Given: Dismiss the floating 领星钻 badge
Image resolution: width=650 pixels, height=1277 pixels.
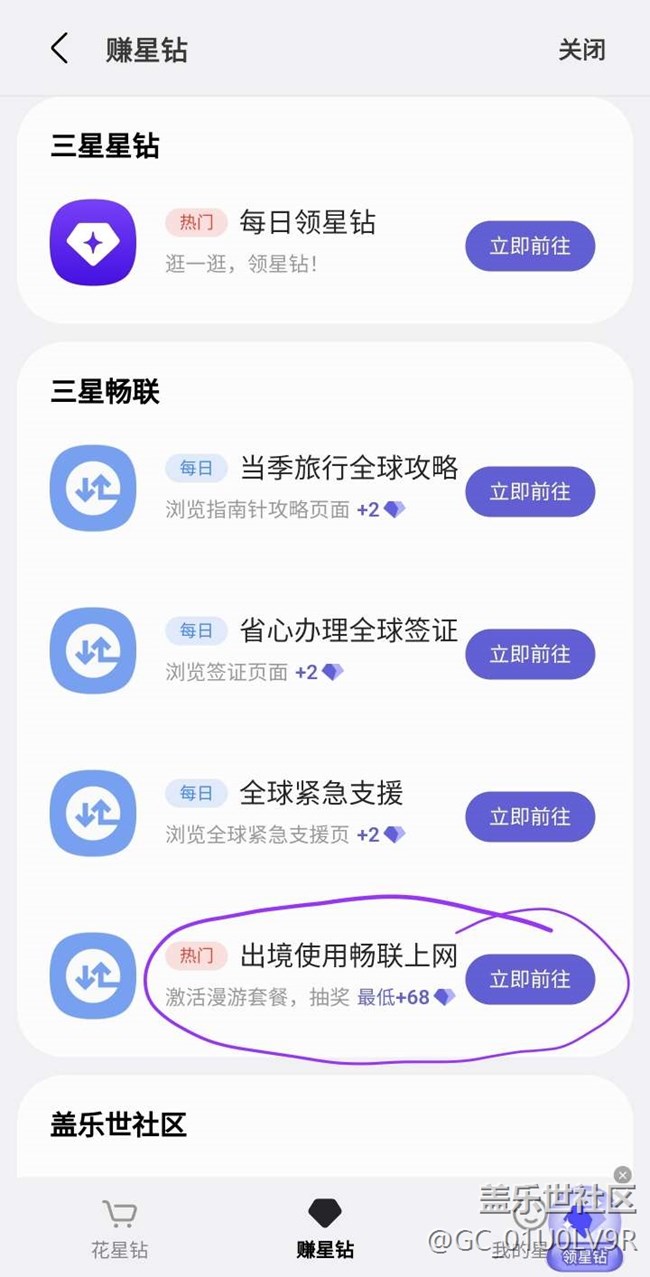Looking at the screenshot, I should click(623, 1175).
